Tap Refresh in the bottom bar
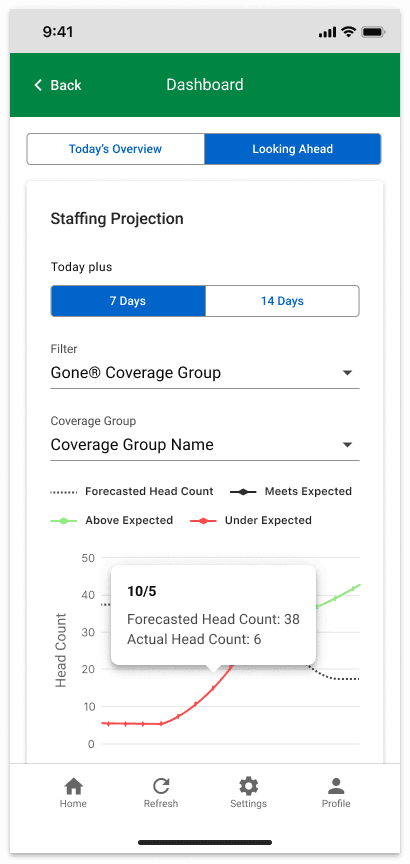 (161, 793)
